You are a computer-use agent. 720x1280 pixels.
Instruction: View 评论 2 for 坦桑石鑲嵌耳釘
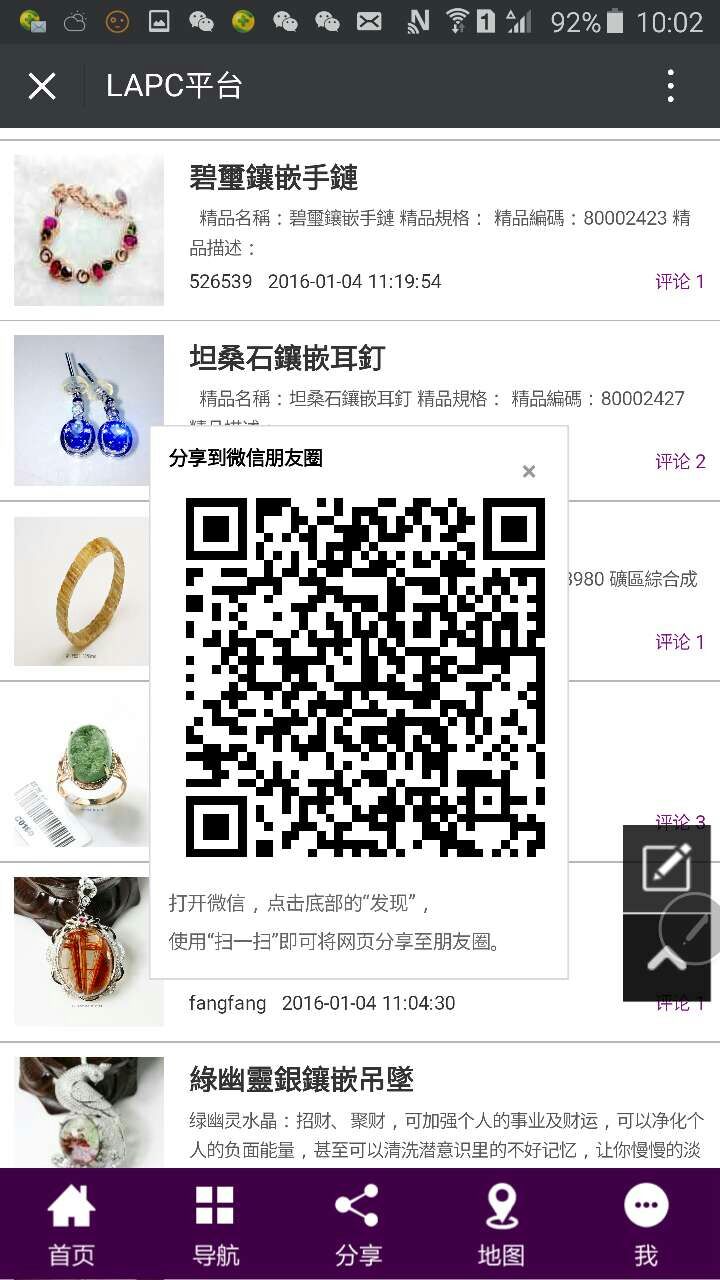coord(680,462)
